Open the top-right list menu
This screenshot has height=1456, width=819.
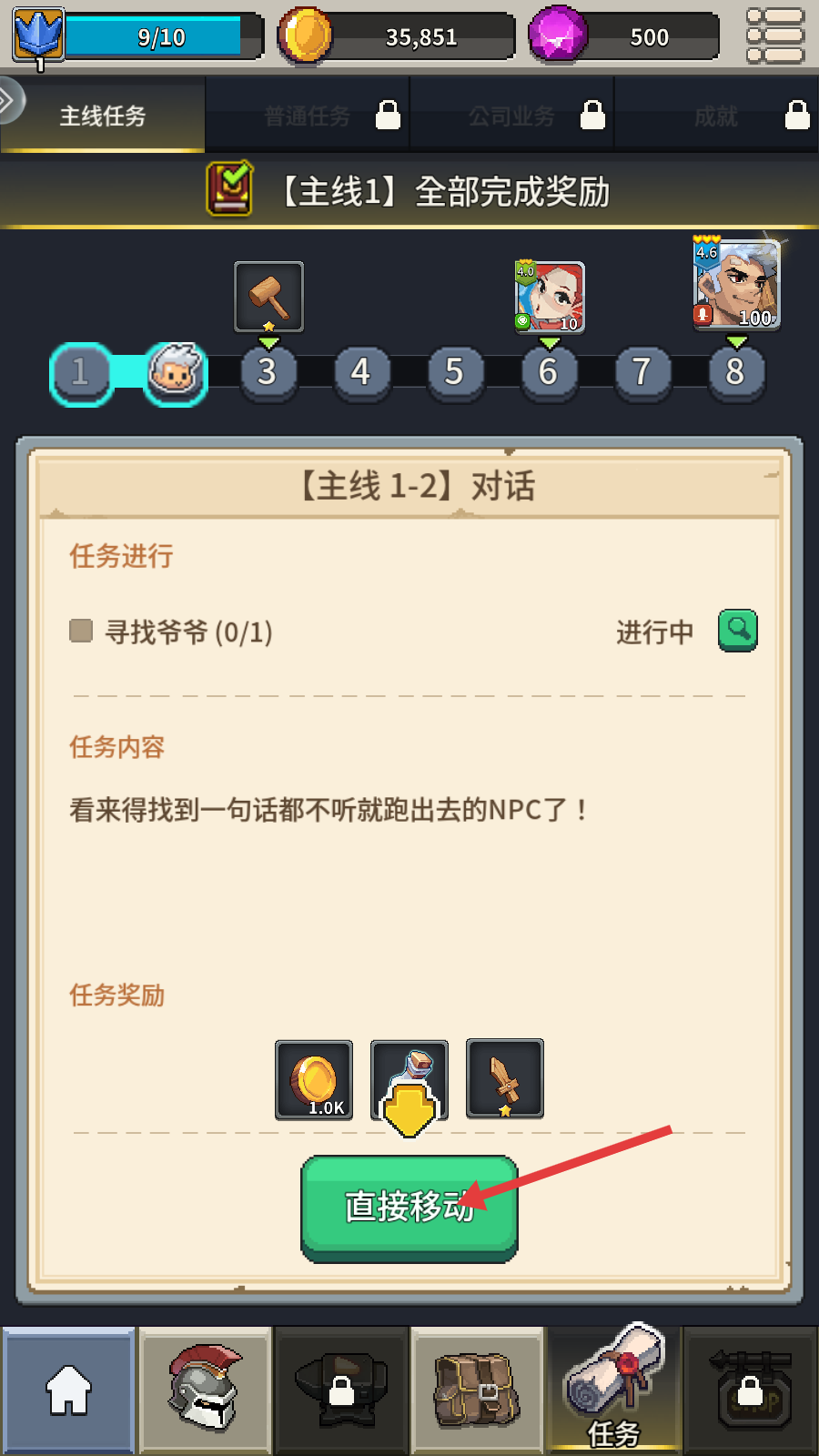774,36
